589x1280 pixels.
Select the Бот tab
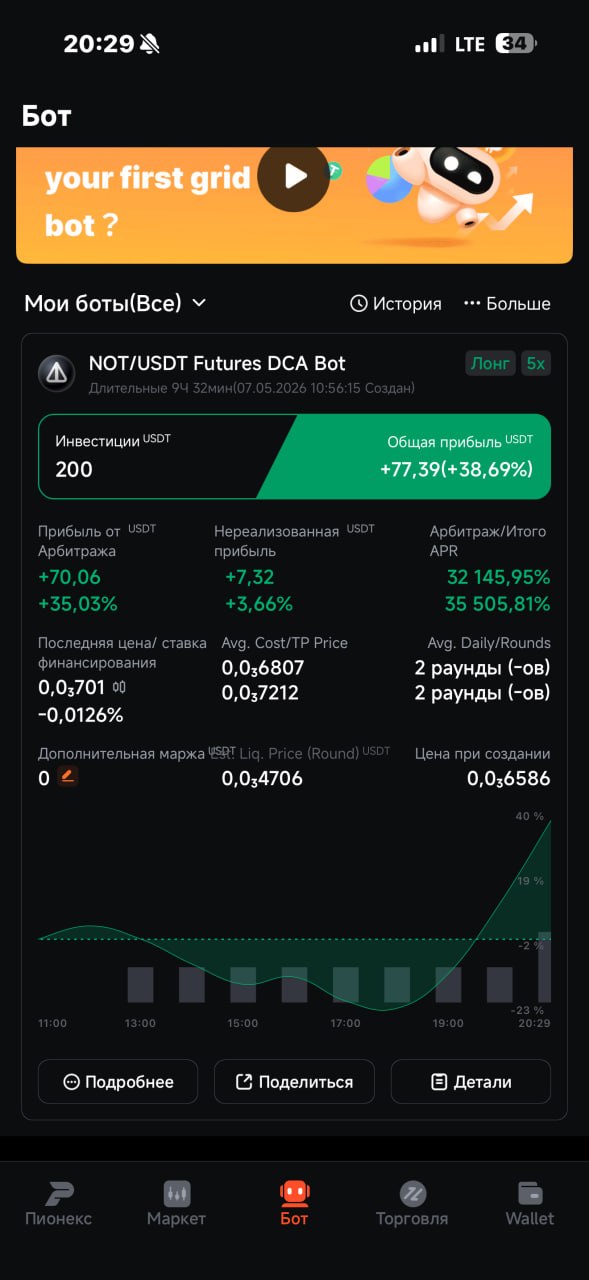tap(294, 1203)
